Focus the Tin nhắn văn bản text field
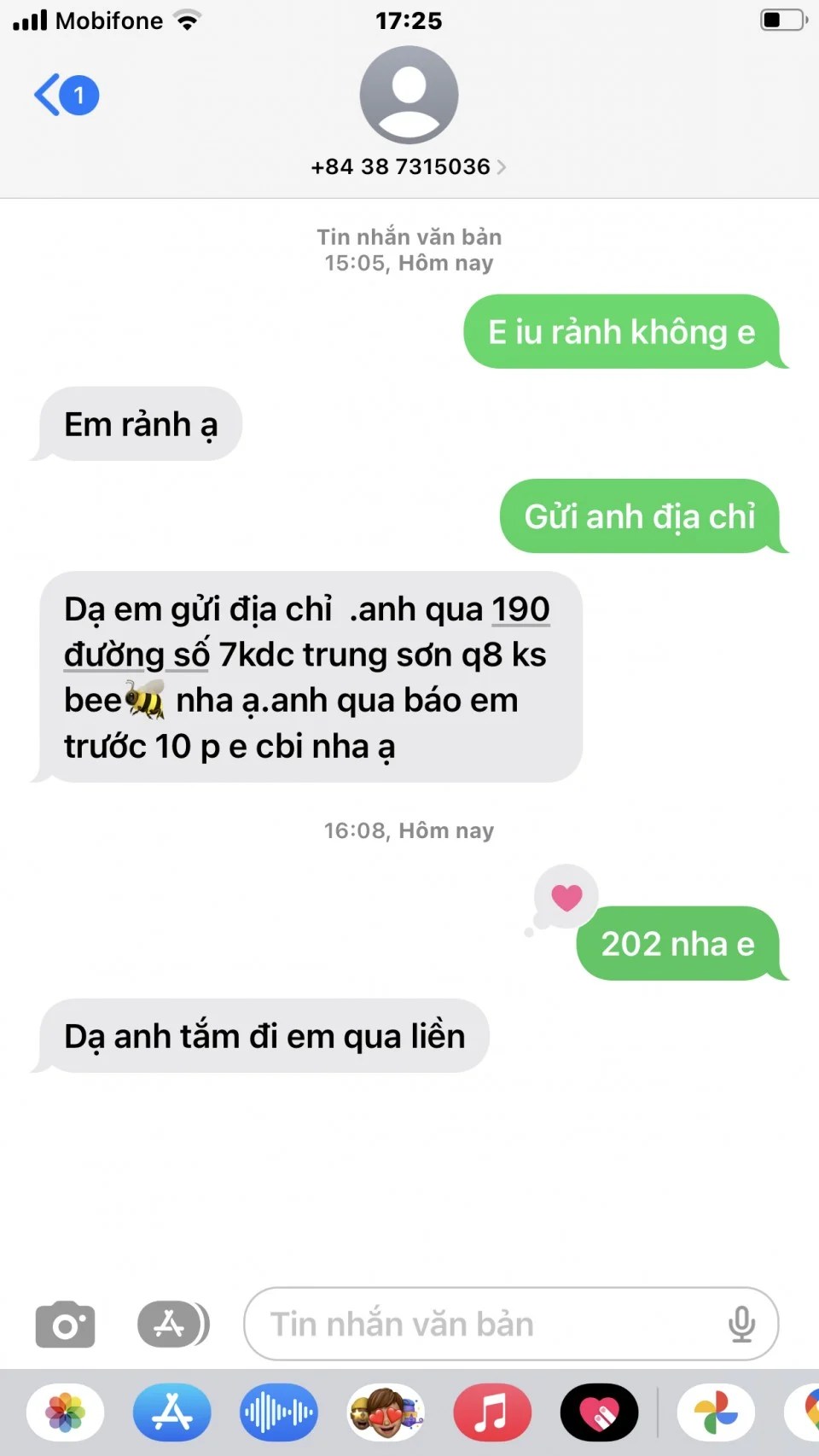Screen dimensions: 819x1456 tap(486, 1325)
